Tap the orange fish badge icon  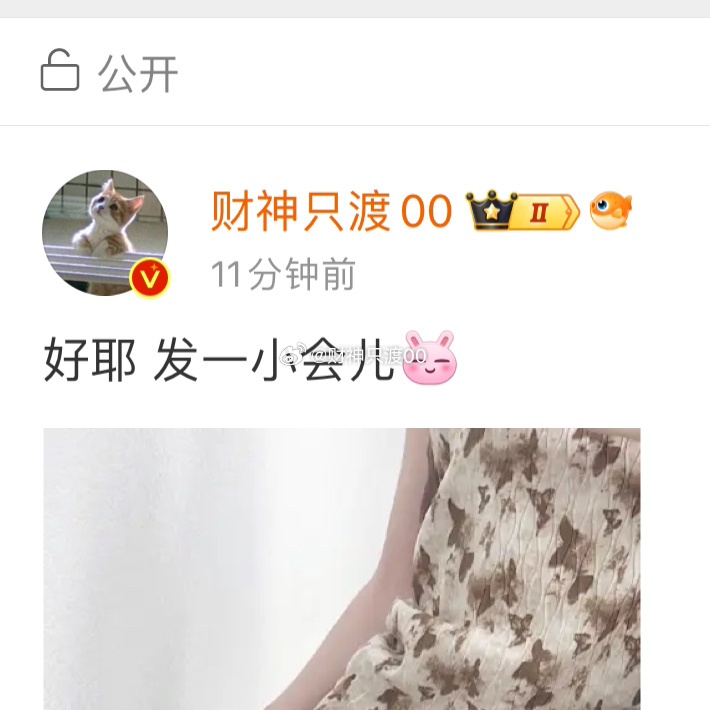click(611, 211)
